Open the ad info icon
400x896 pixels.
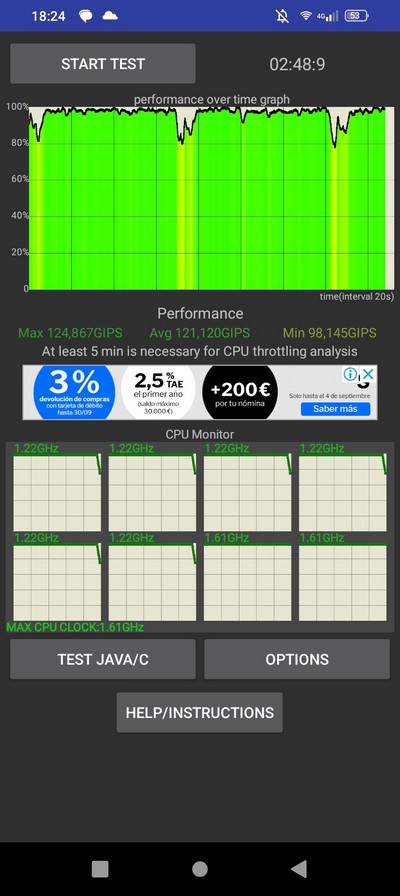[350, 374]
